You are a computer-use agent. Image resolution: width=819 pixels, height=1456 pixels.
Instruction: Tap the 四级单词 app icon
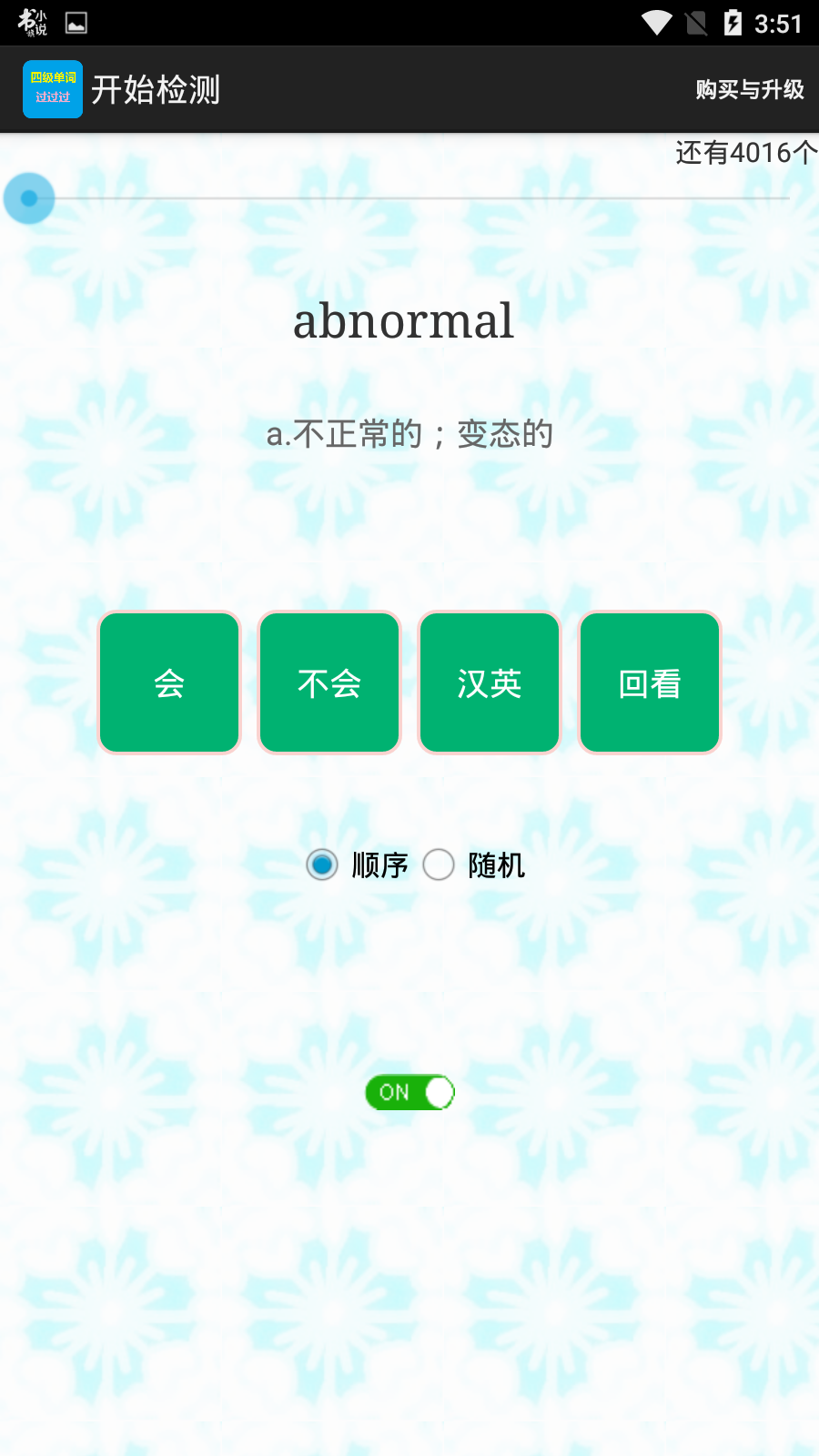(x=53, y=89)
